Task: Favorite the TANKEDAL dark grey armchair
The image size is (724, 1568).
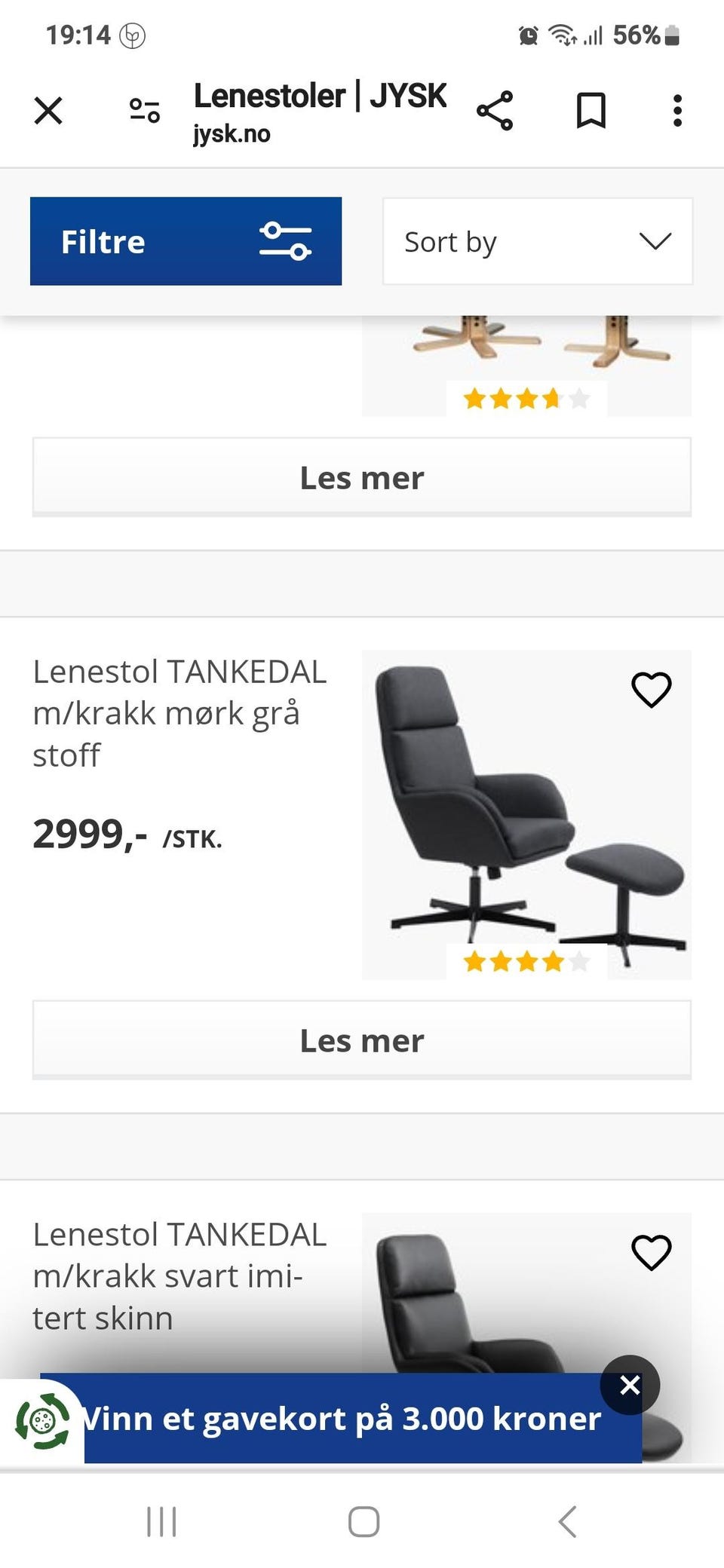Action: pyautogui.click(x=652, y=688)
